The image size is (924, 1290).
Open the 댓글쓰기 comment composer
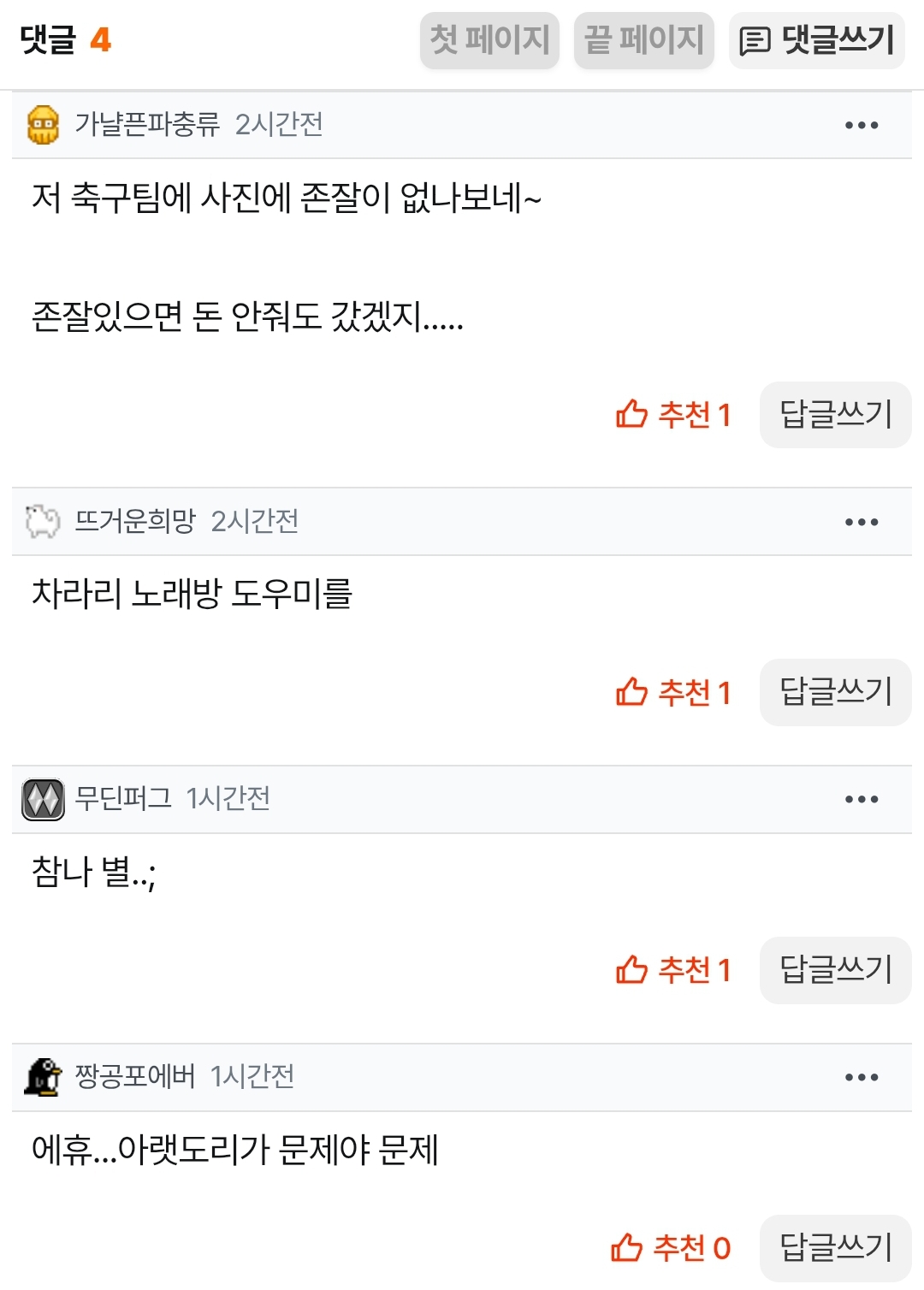pyautogui.click(x=817, y=40)
